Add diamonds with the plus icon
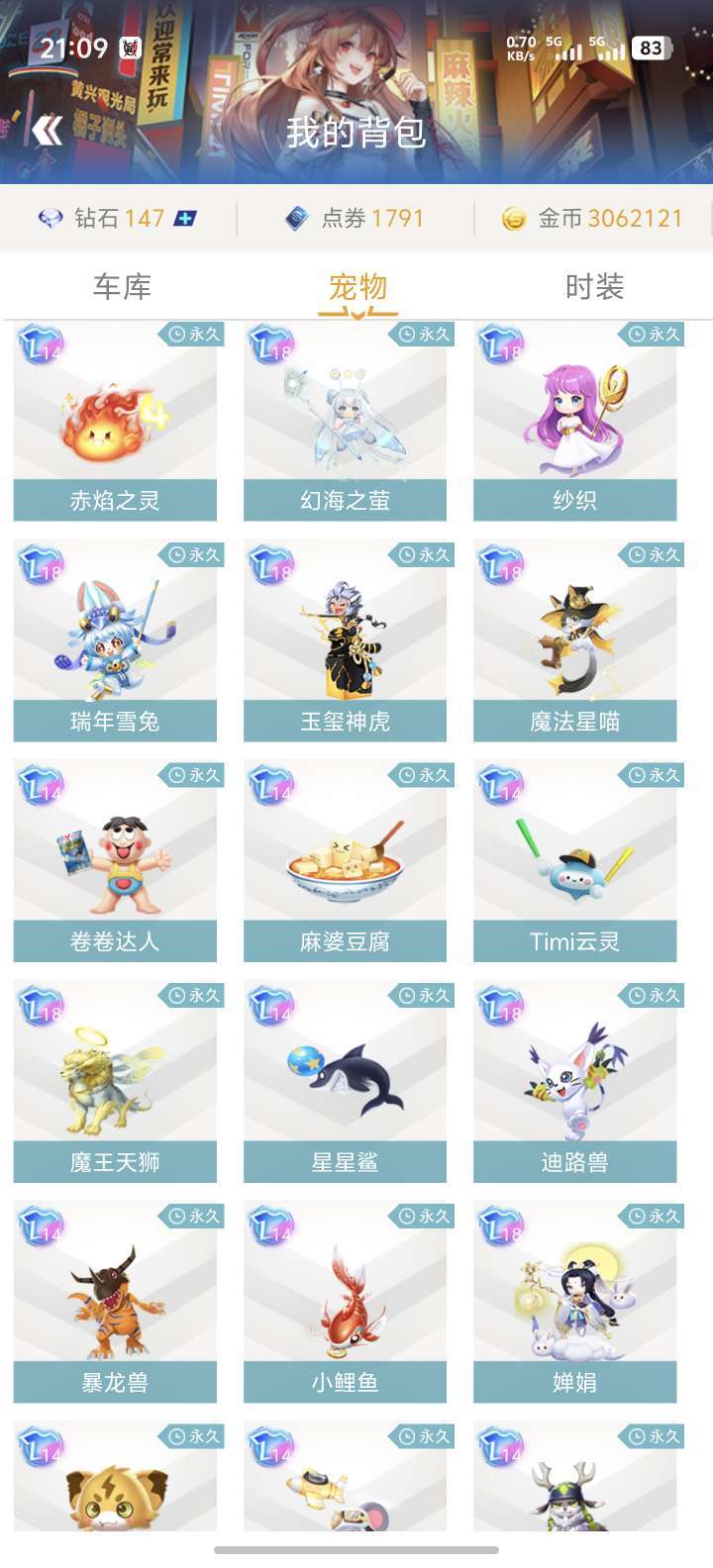 (x=185, y=218)
